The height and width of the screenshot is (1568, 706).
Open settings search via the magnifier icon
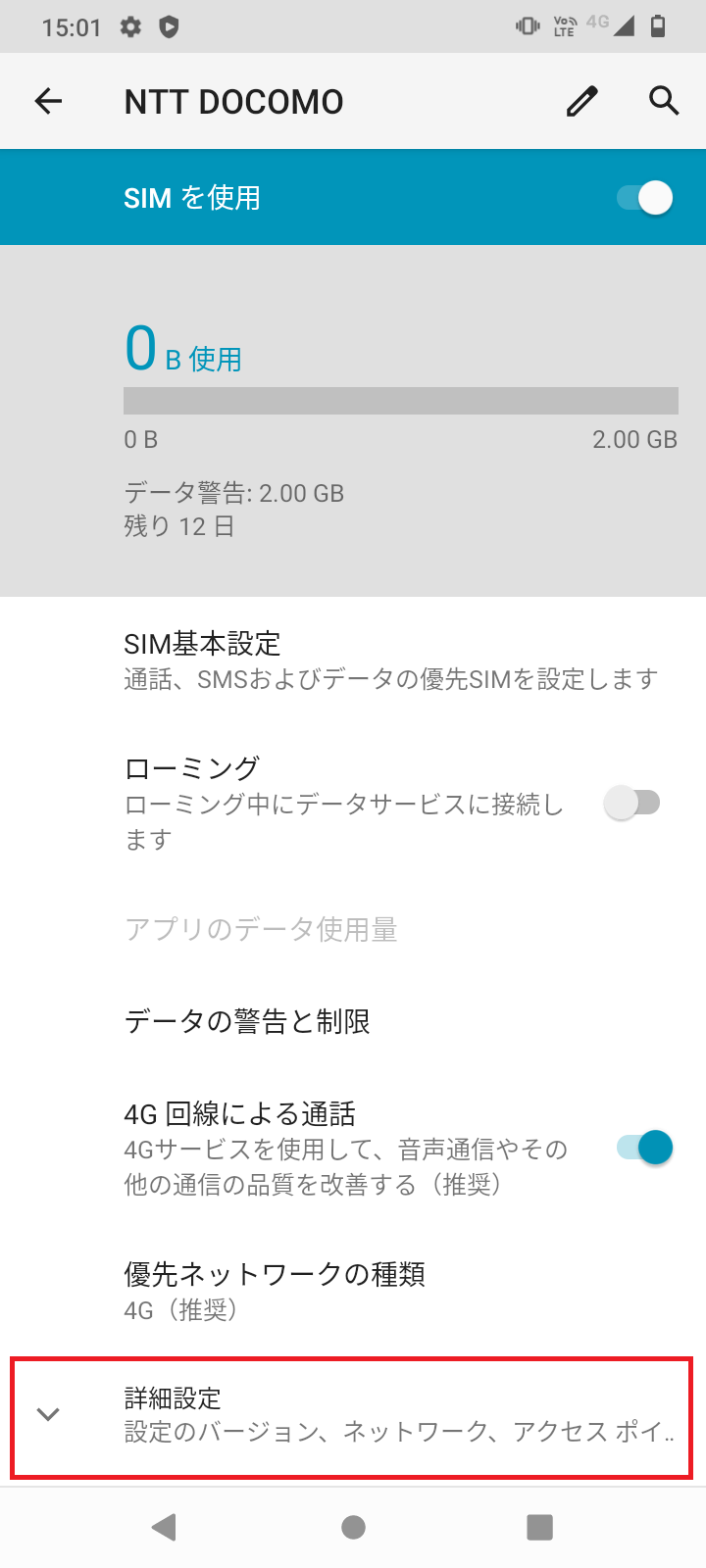click(x=664, y=100)
